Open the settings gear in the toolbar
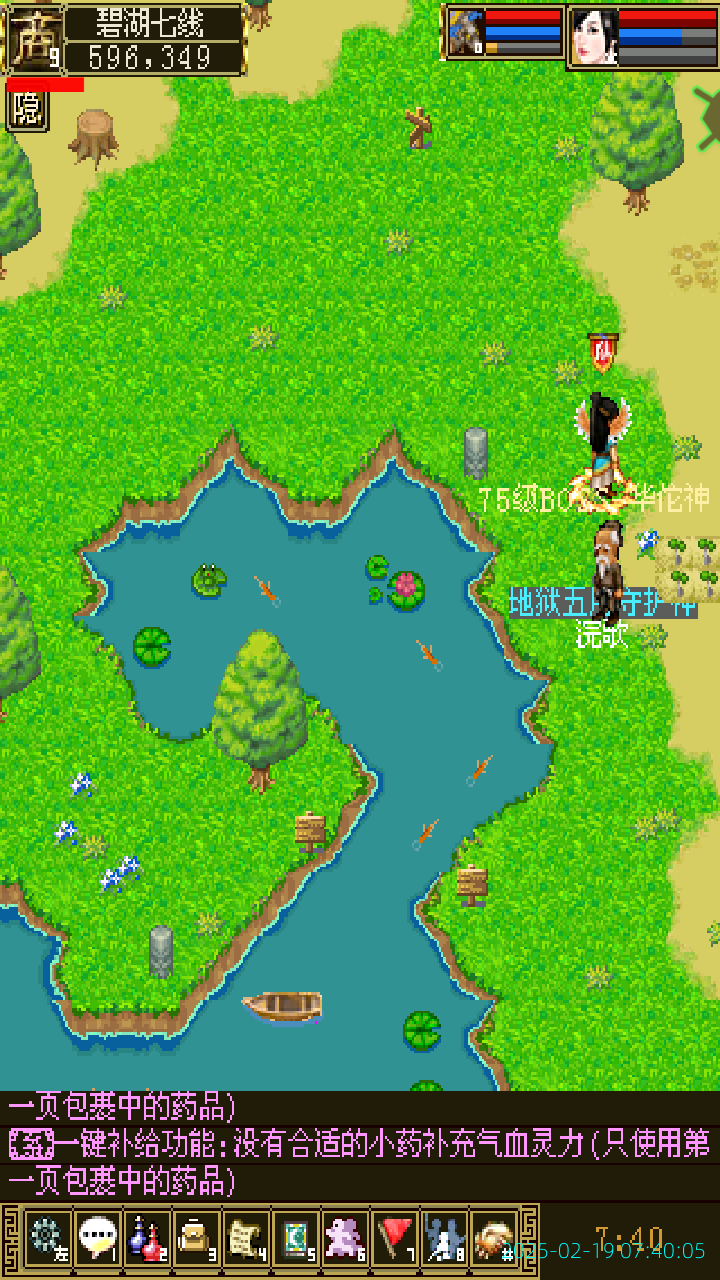Image resolution: width=720 pixels, height=1280 pixels. pyautogui.click(x=47, y=1238)
